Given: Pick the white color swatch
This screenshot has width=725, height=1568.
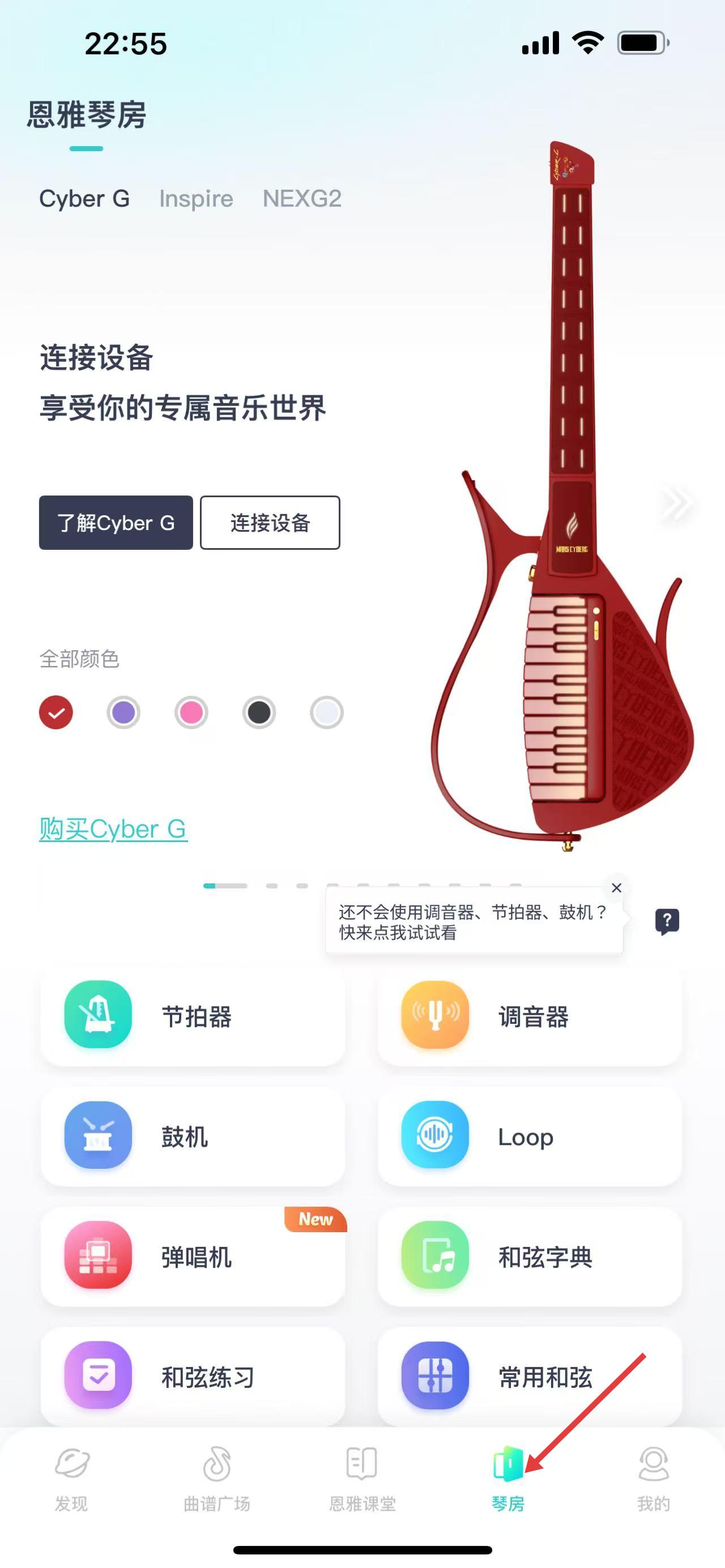Looking at the screenshot, I should tap(326, 712).
